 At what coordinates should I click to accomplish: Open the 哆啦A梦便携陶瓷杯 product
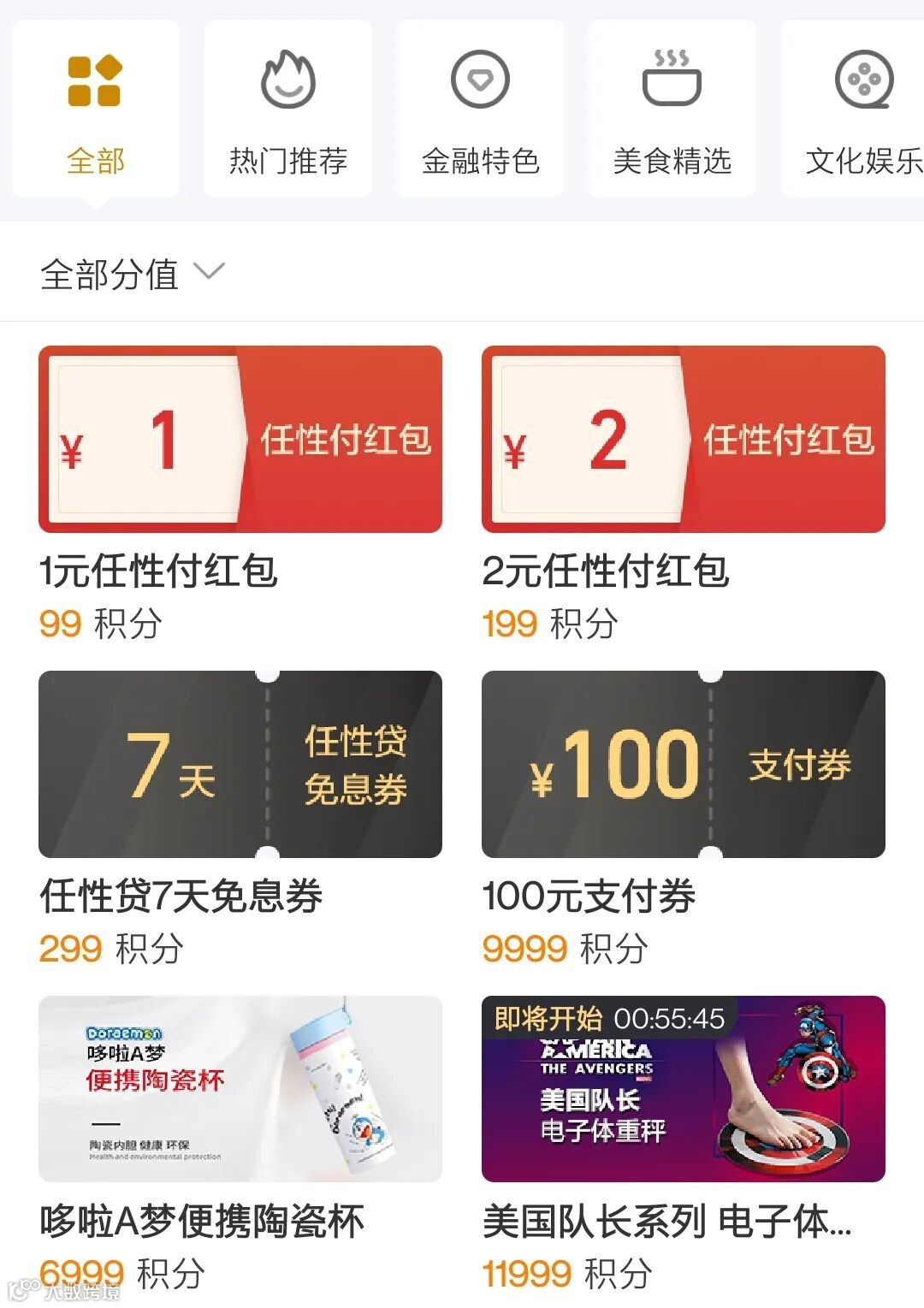pyautogui.click(x=240, y=1089)
